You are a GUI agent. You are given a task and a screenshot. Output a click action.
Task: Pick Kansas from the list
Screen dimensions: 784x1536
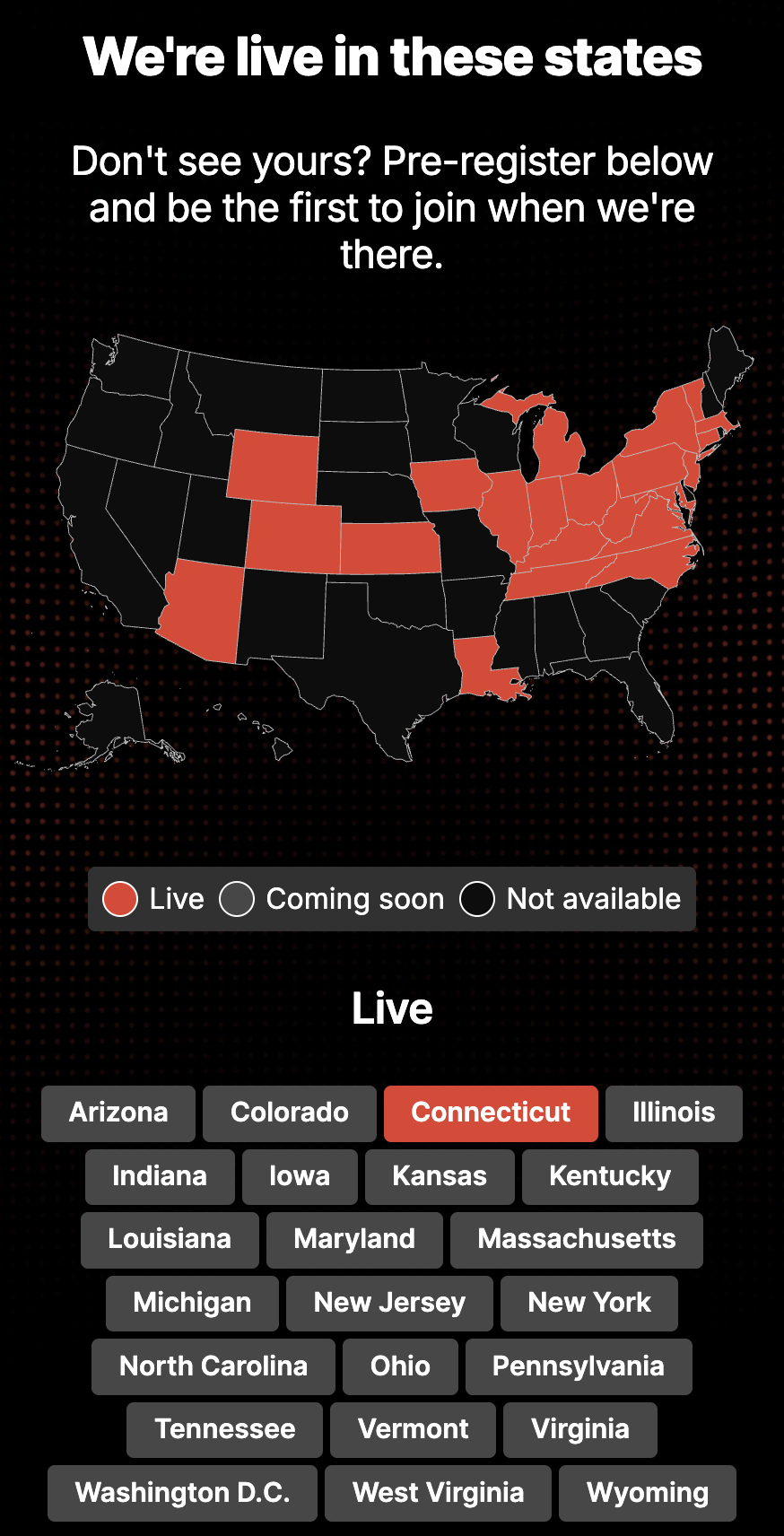pos(440,1176)
